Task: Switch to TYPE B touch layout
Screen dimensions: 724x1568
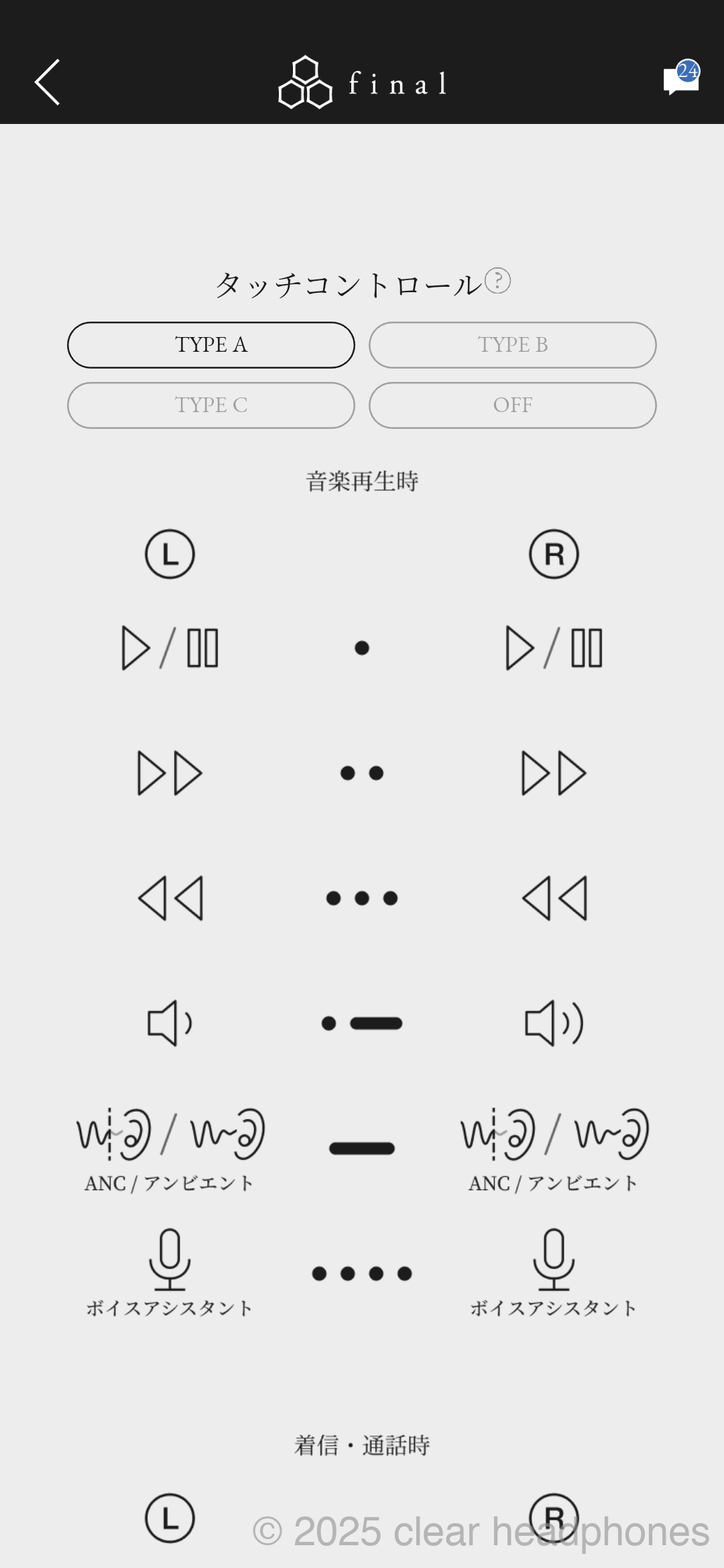Action: point(512,345)
